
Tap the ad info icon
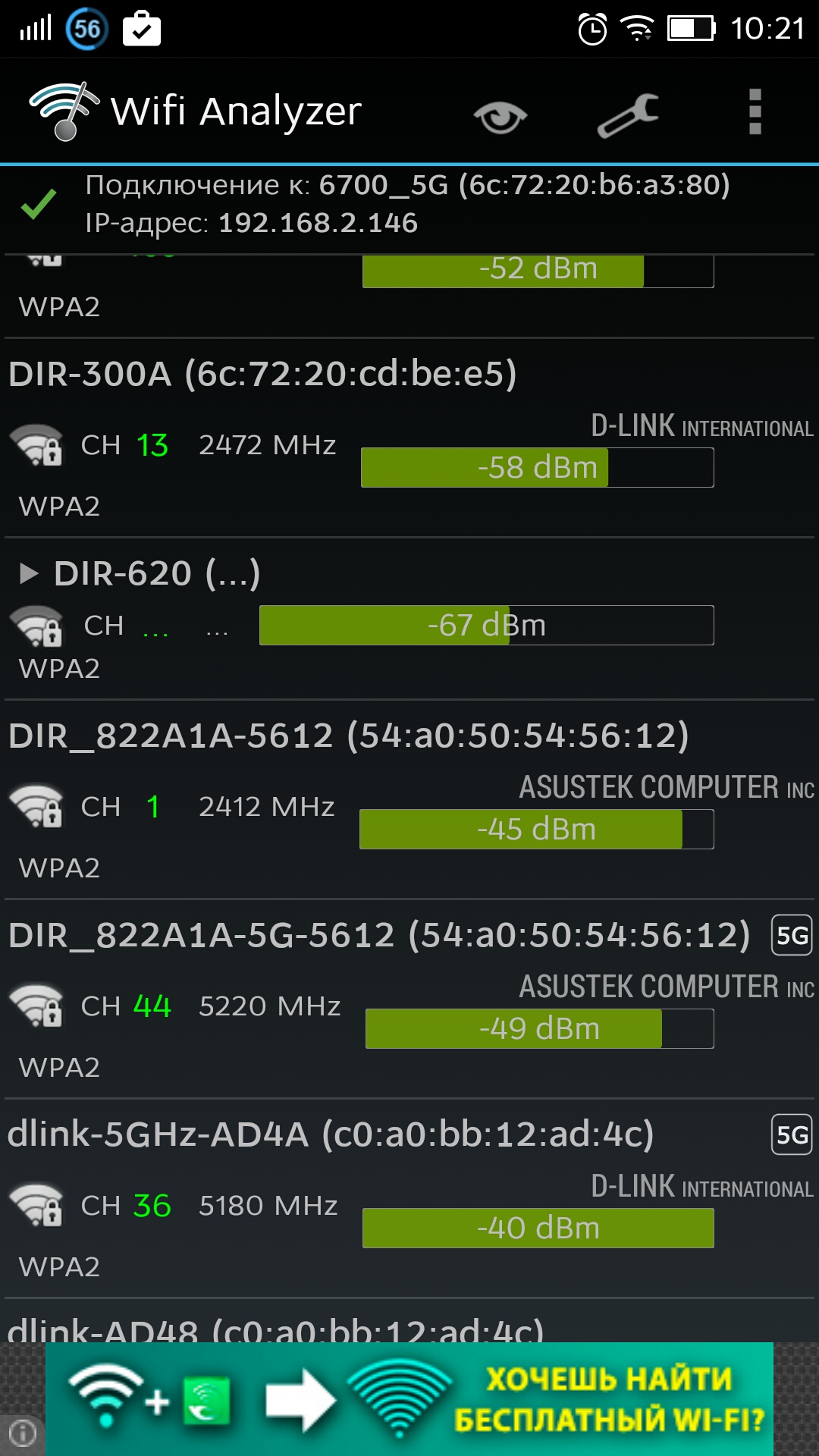pyautogui.click(x=23, y=1433)
